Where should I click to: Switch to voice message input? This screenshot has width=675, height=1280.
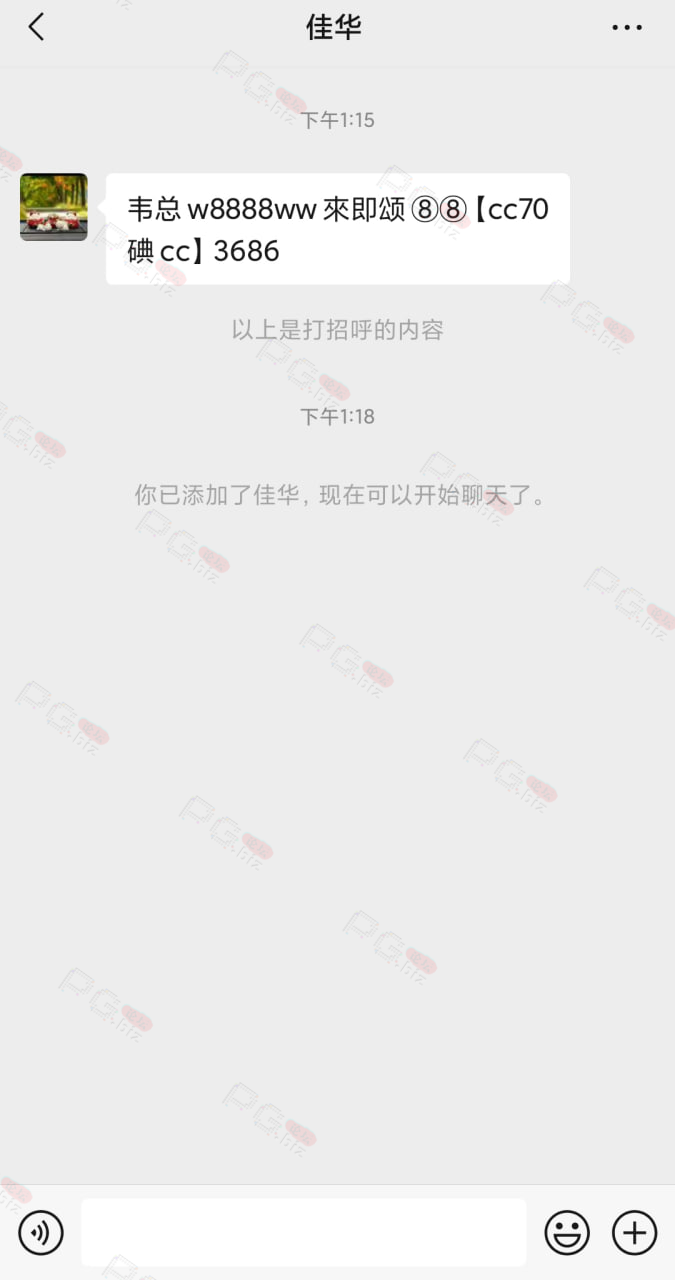[x=41, y=1233]
